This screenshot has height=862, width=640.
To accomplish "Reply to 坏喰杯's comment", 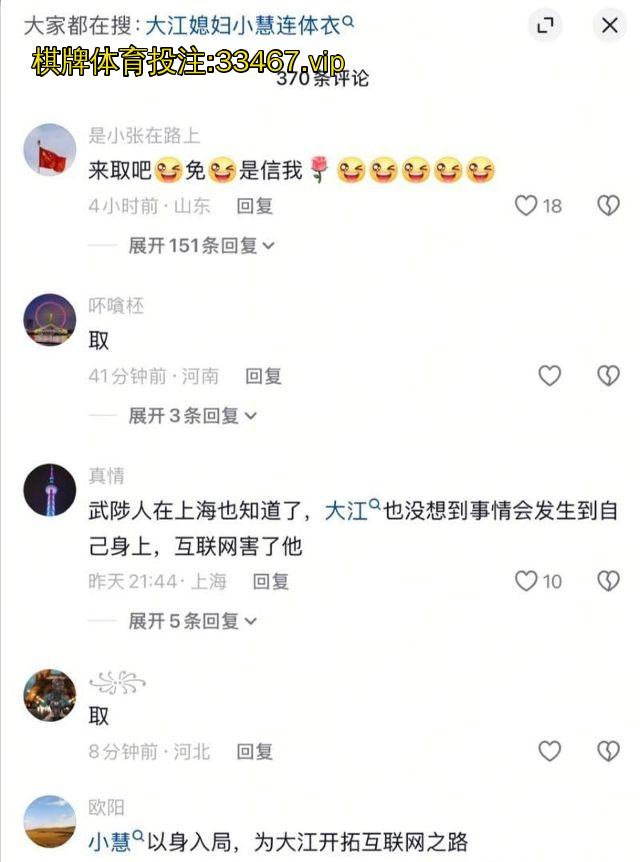I will [x=264, y=376].
